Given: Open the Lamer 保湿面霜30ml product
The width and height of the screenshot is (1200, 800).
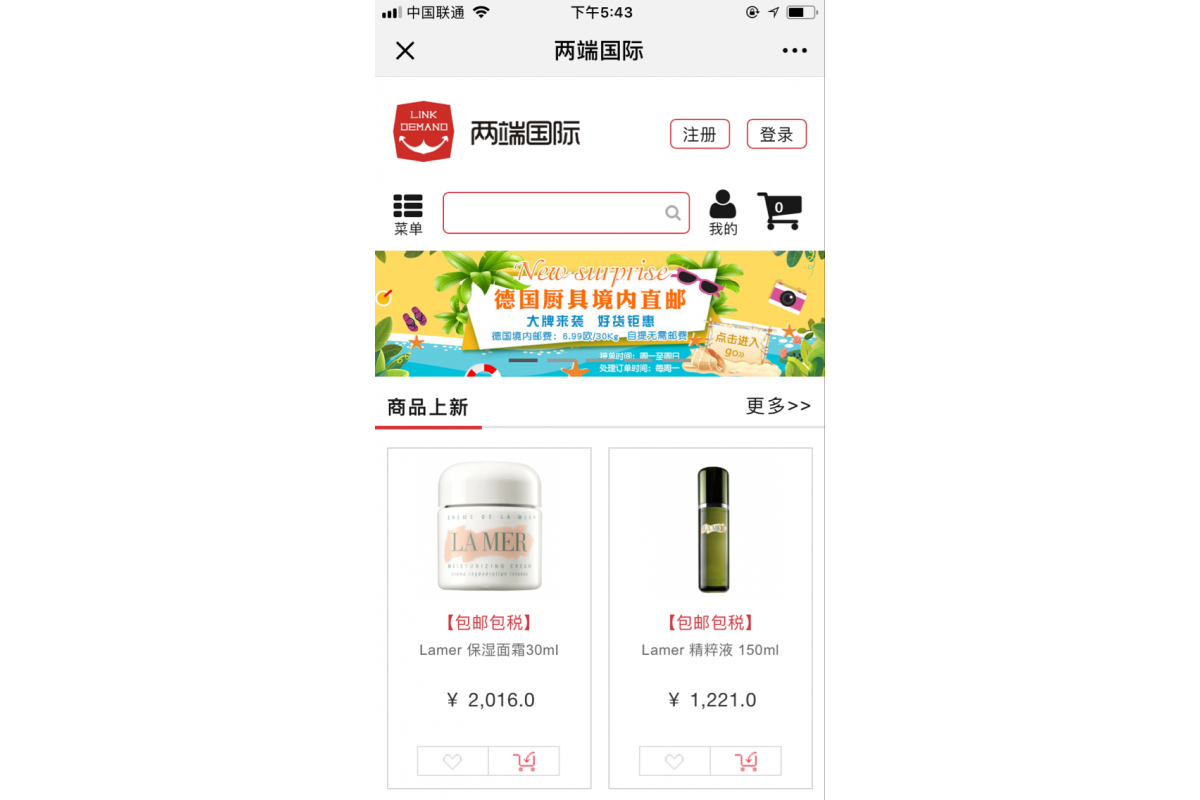Looking at the screenshot, I should click(489, 527).
